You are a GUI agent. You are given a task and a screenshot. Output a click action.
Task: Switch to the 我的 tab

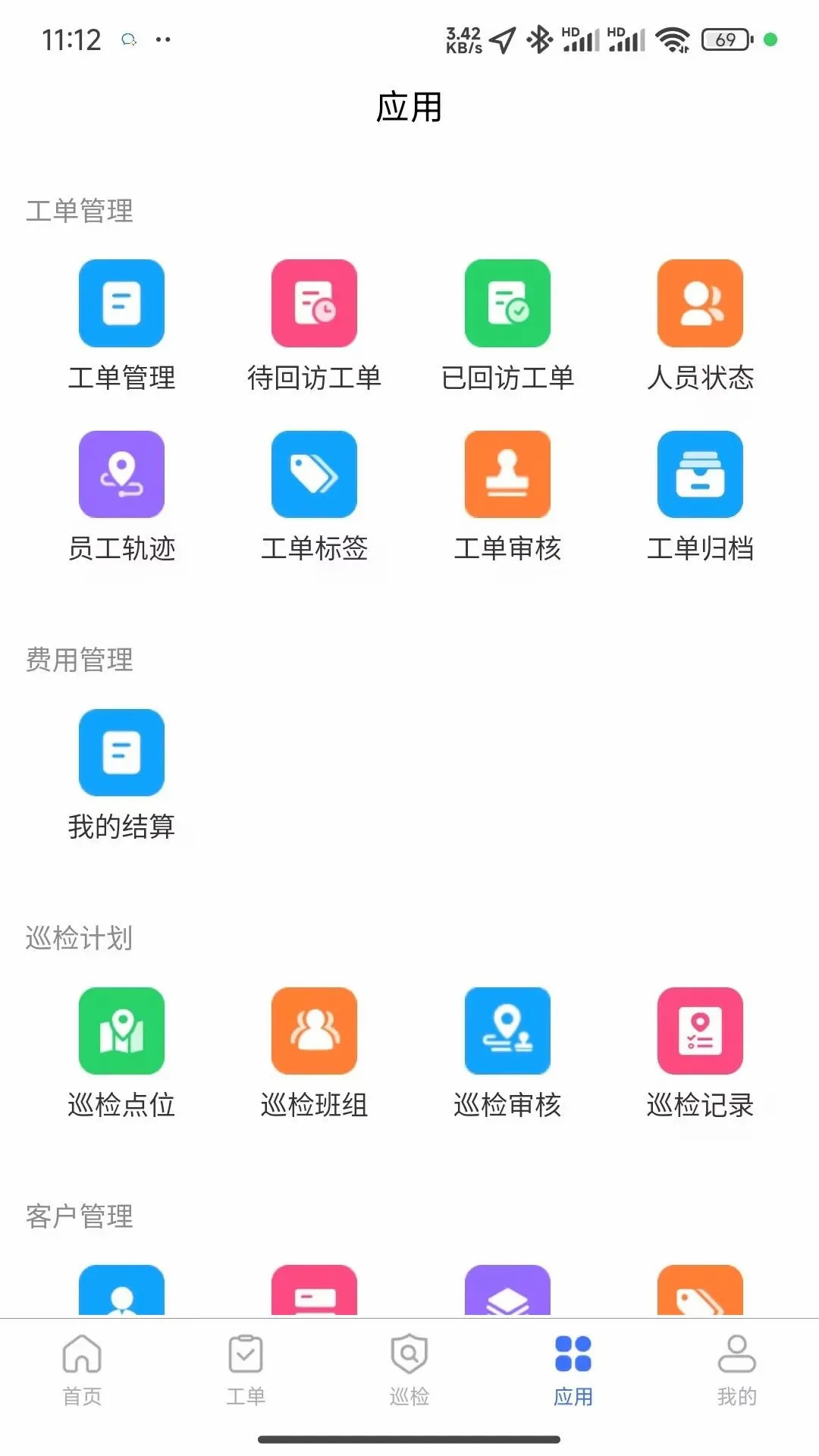737,1370
